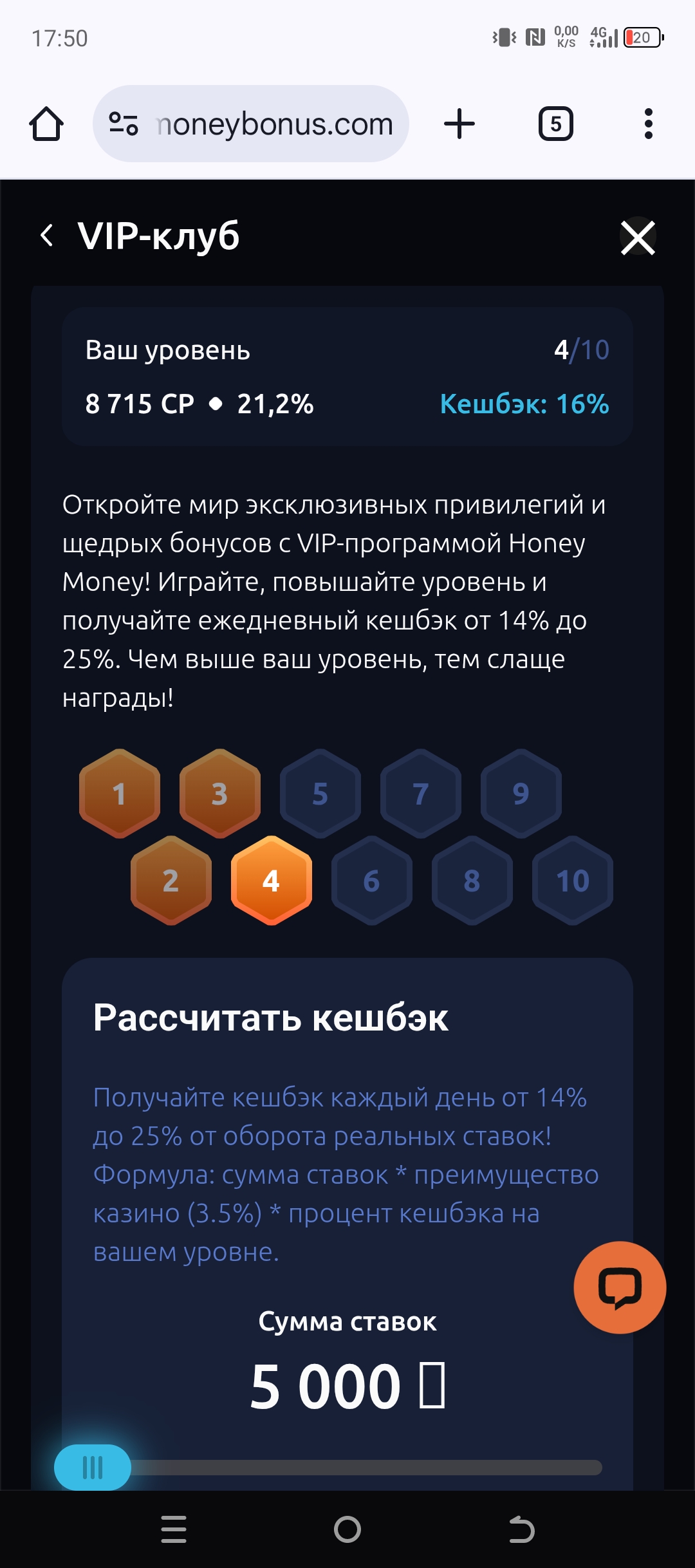Select VIP level 8 hexagon
Viewport: 695px width, 1568px height.
pos(472,881)
